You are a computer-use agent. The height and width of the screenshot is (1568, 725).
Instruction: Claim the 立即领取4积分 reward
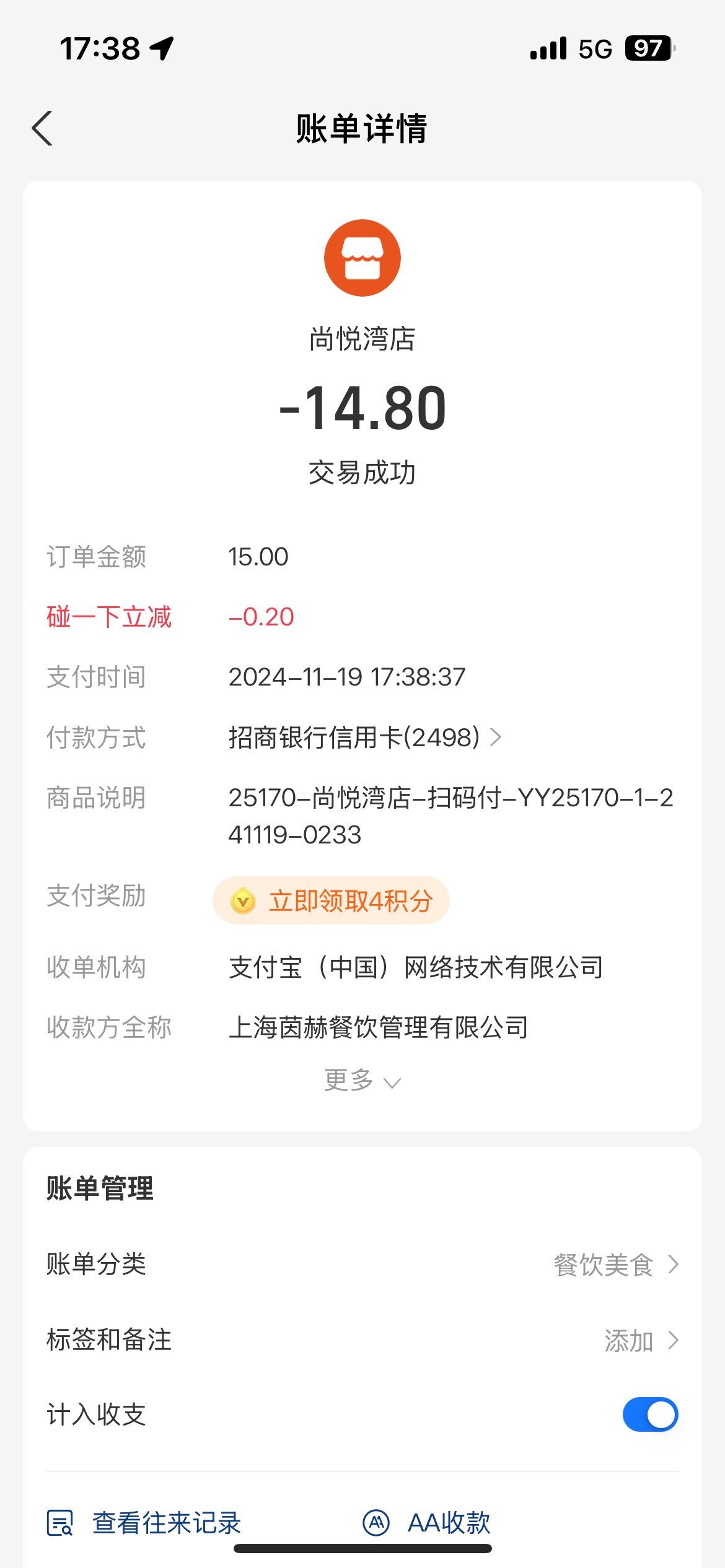point(331,900)
